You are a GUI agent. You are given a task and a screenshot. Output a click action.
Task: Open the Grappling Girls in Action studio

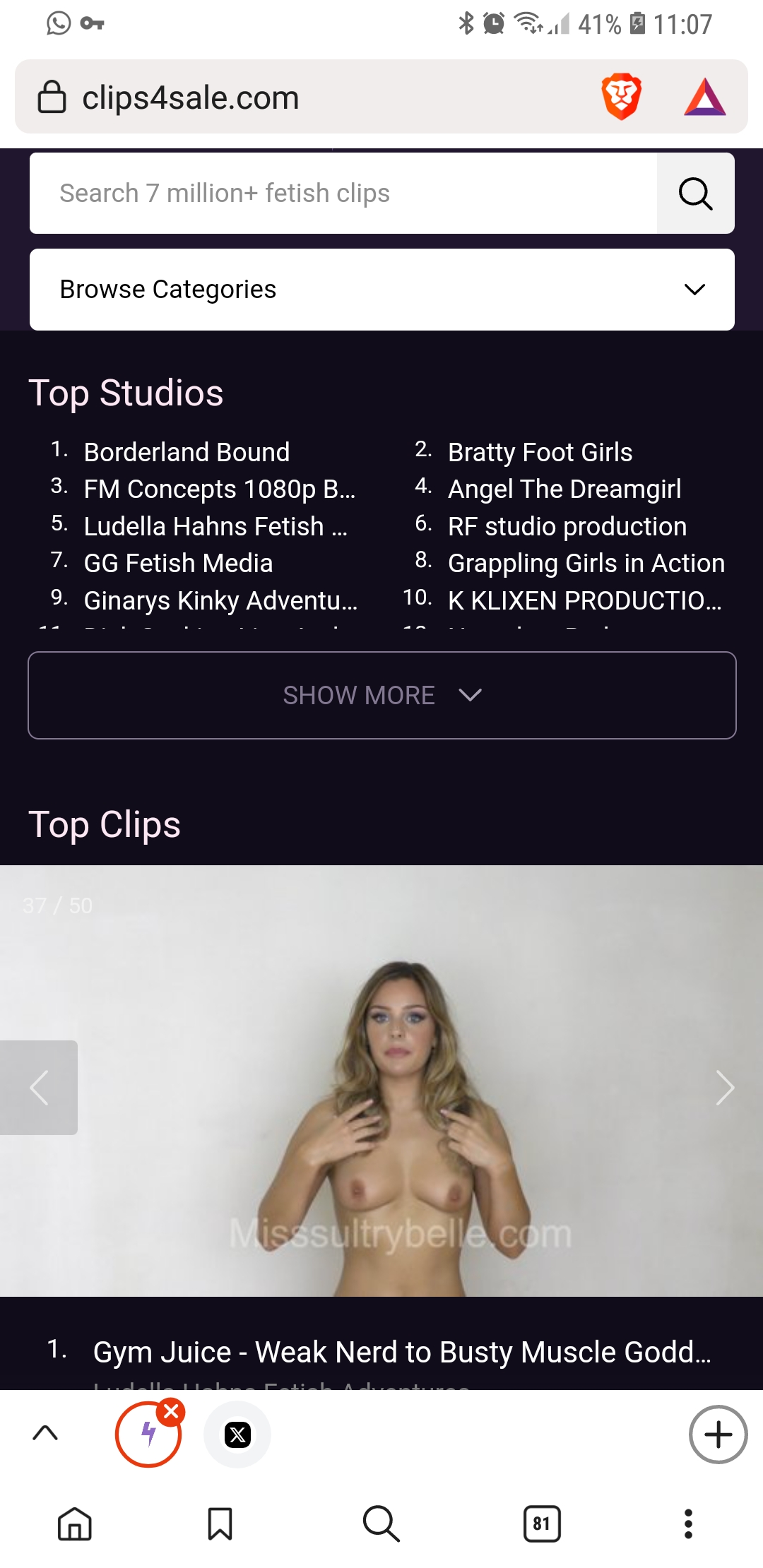pyautogui.click(x=586, y=563)
